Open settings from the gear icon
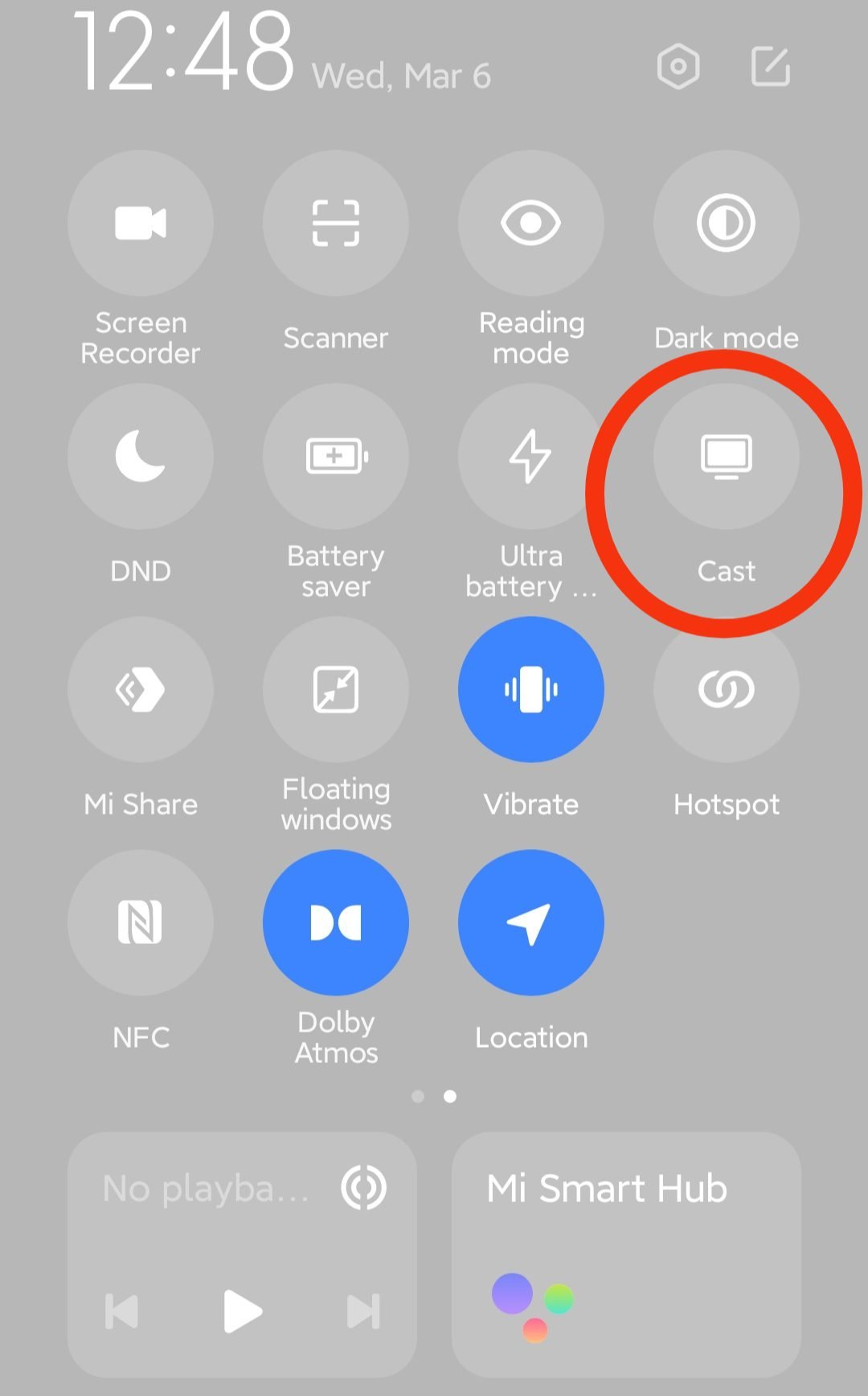The width and height of the screenshot is (868, 1396). [x=678, y=66]
